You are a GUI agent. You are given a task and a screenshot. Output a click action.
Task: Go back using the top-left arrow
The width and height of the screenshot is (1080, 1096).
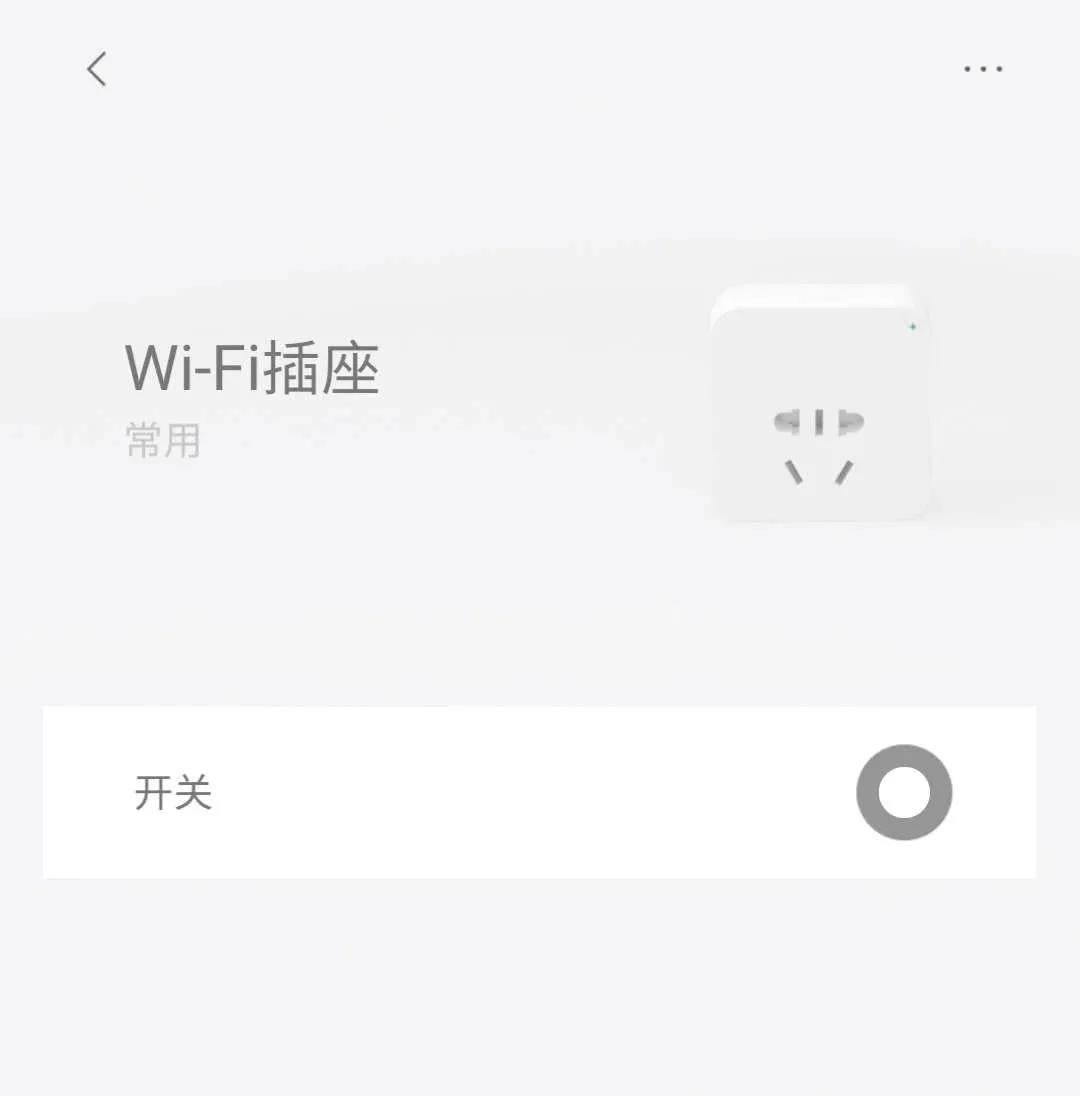96,69
